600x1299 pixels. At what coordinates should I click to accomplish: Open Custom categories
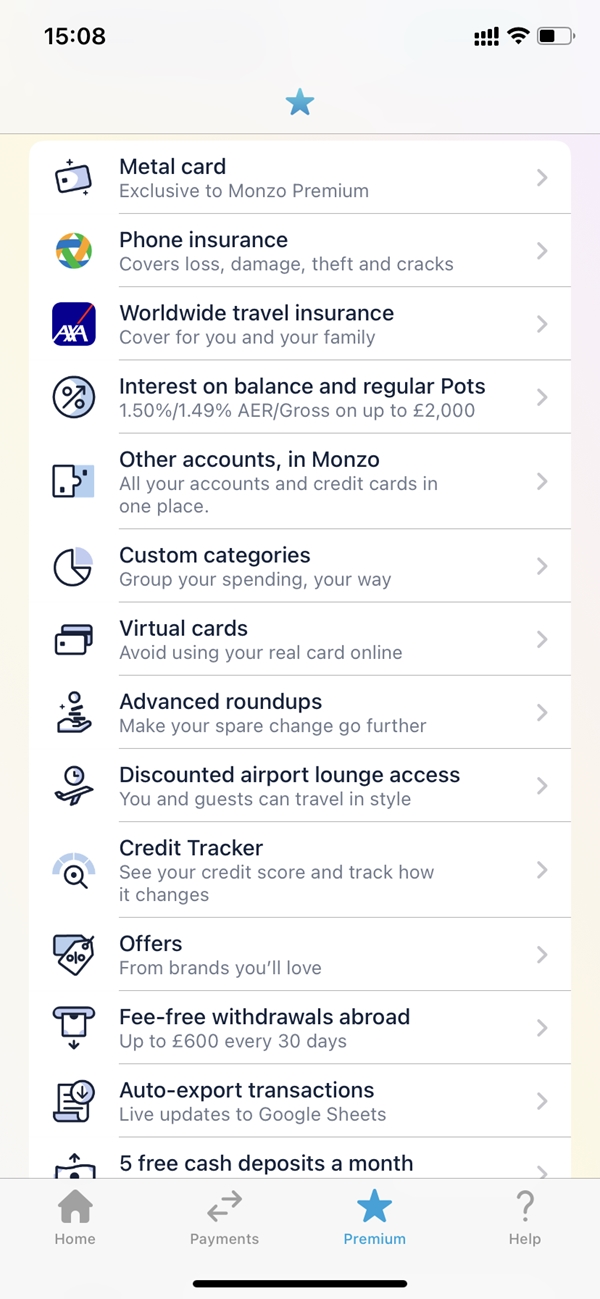click(x=300, y=566)
